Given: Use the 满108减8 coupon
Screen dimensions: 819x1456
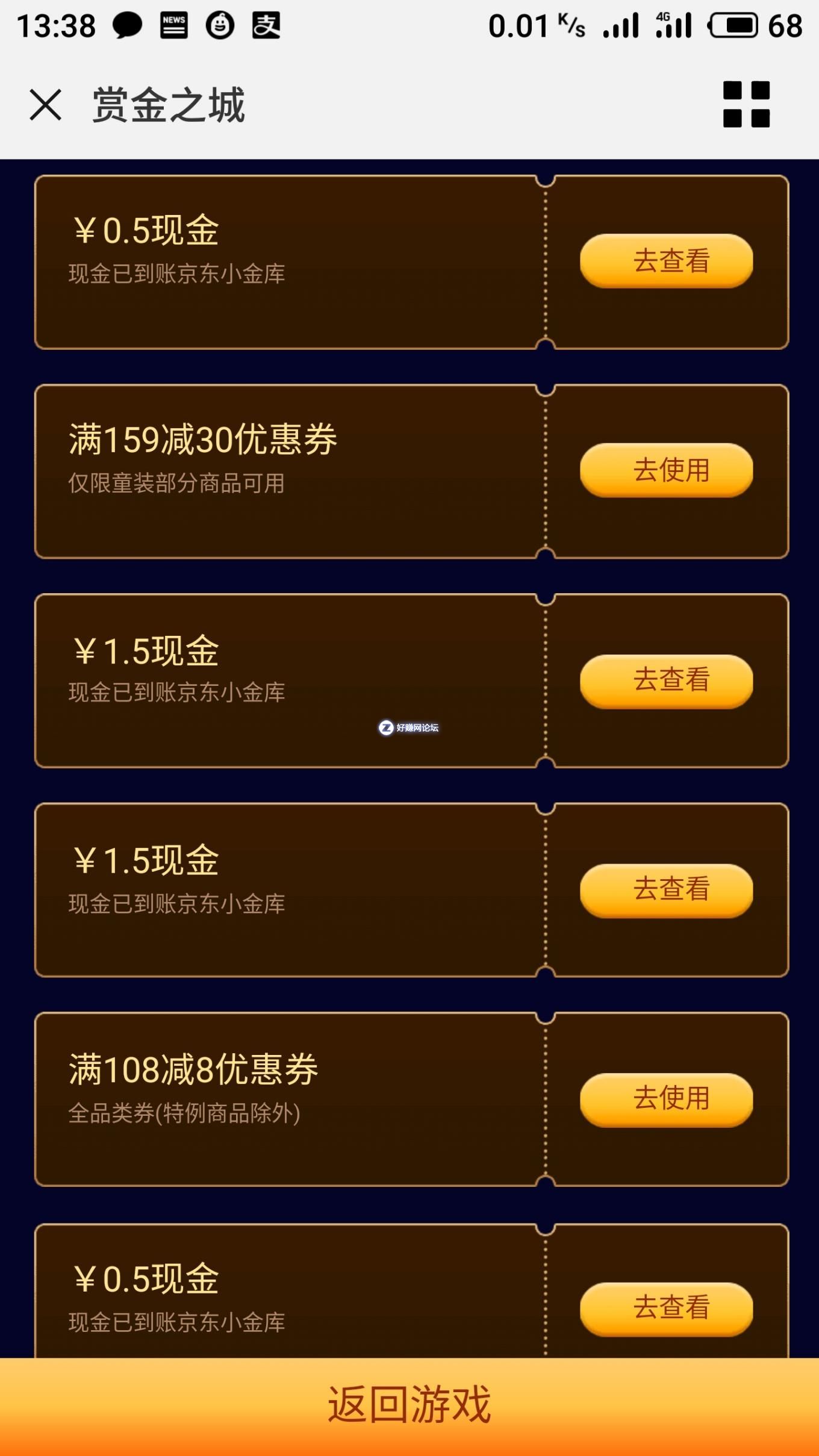Looking at the screenshot, I should 666,1100.
